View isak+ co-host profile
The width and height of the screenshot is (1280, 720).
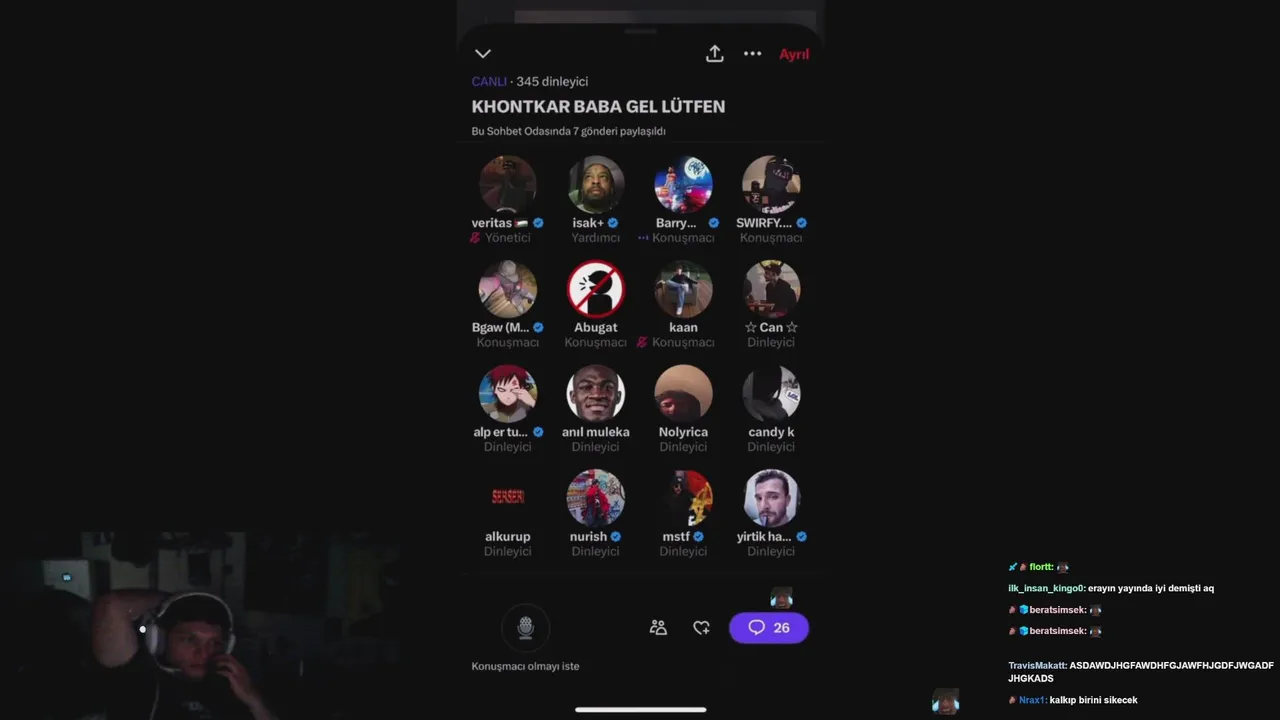[x=596, y=185]
